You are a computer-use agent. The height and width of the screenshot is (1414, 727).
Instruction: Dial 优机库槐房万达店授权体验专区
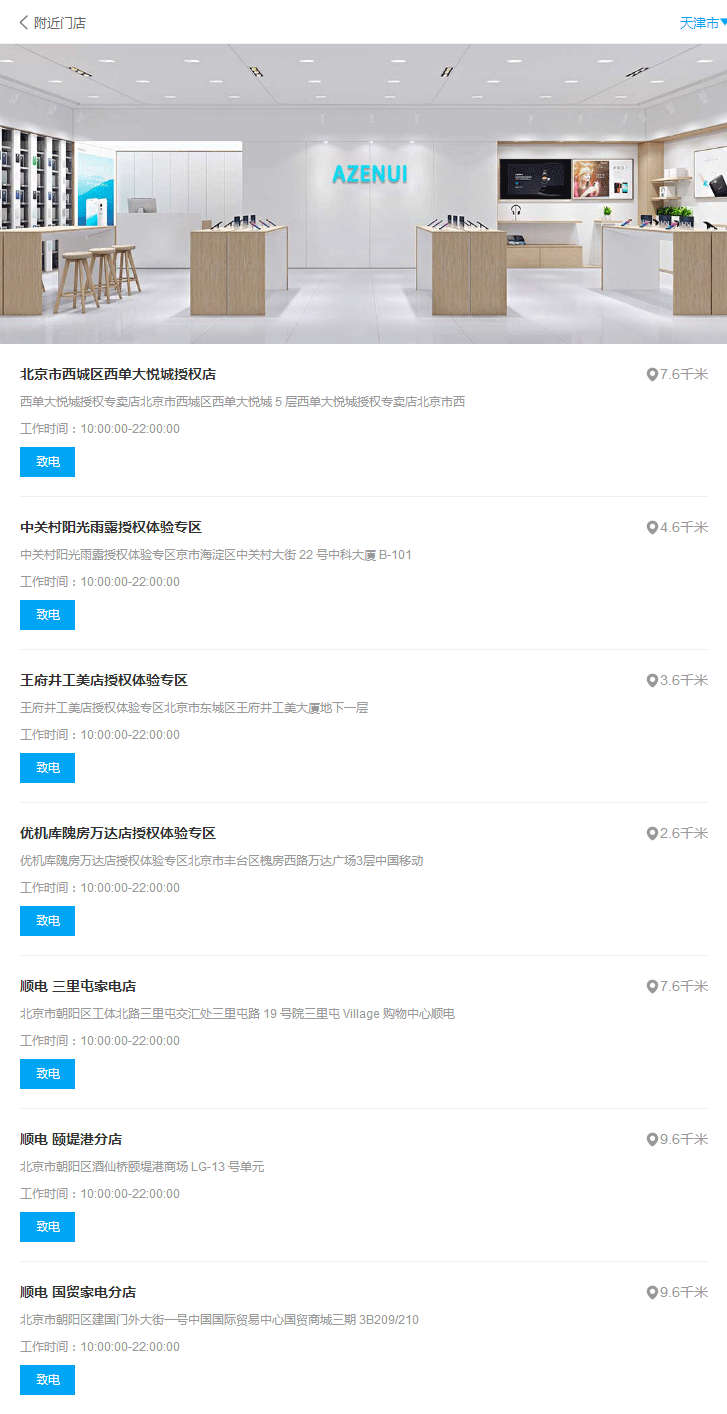47,921
